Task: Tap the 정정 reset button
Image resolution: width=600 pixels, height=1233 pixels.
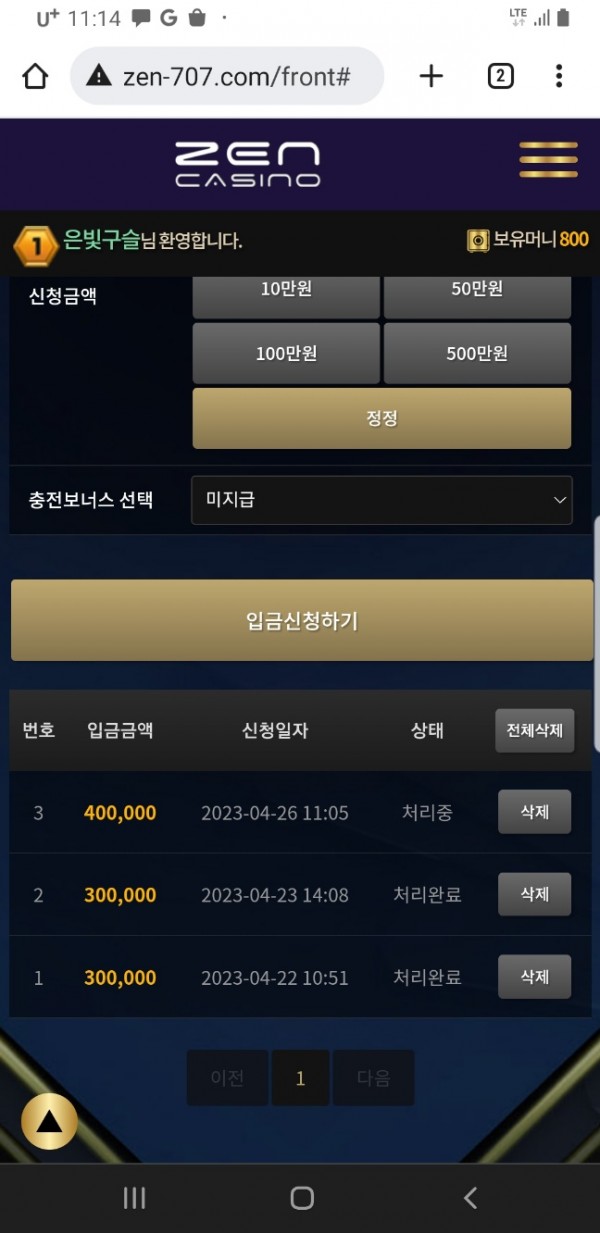Action: pyautogui.click(x=382, y=418)
